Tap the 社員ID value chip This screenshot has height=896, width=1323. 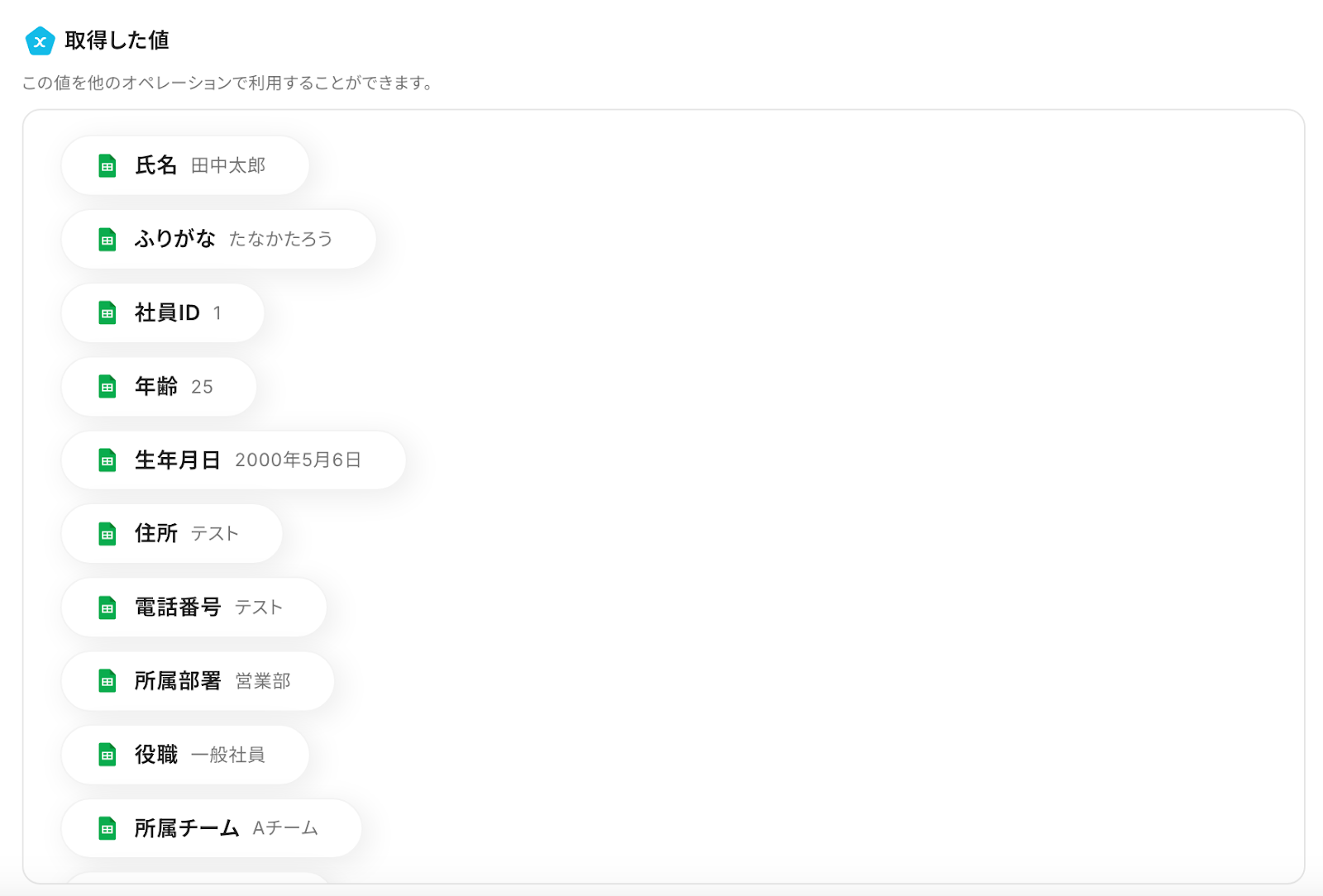click(x=163, y=312)
